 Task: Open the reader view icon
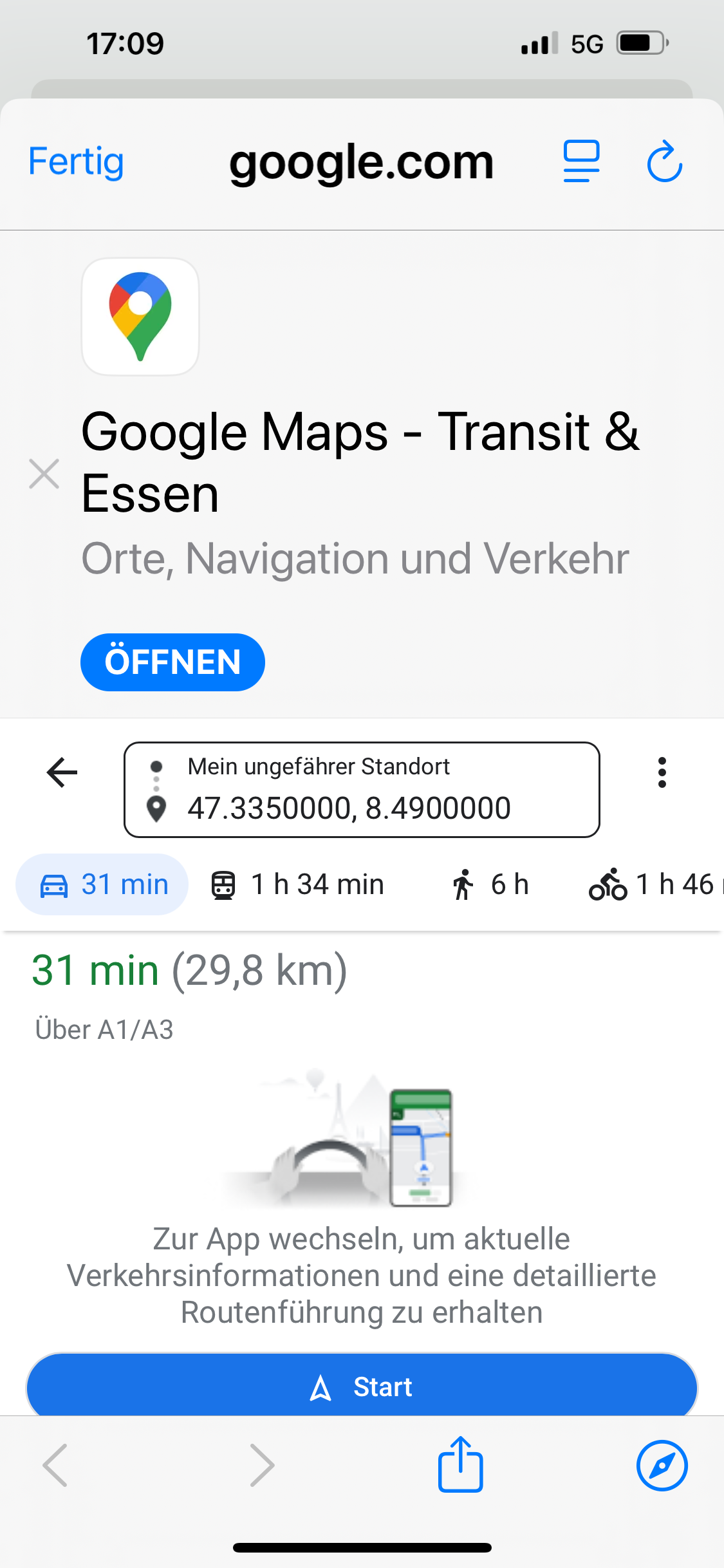click(581, 162)
